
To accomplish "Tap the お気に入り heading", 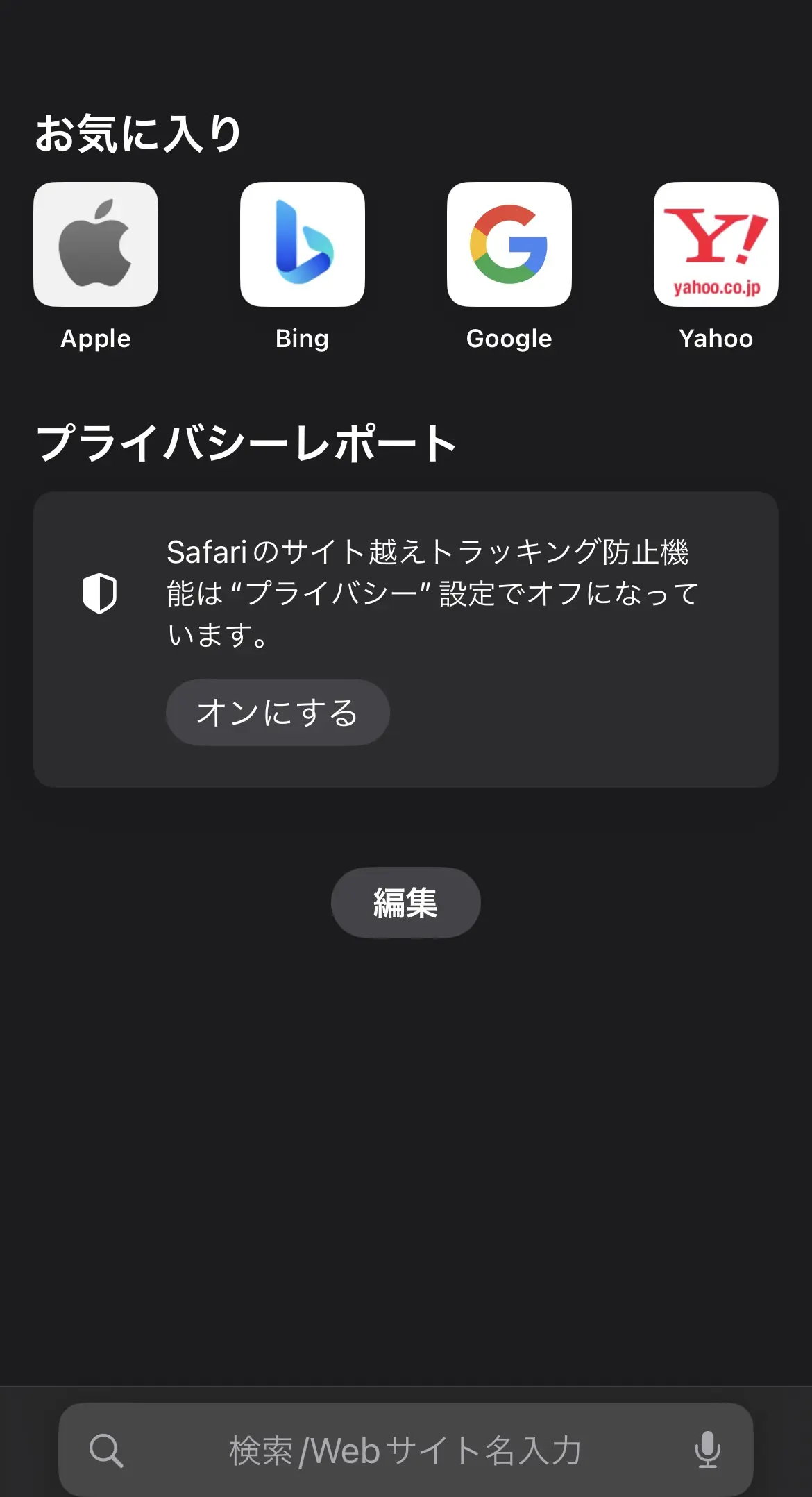I will point(139,132).
